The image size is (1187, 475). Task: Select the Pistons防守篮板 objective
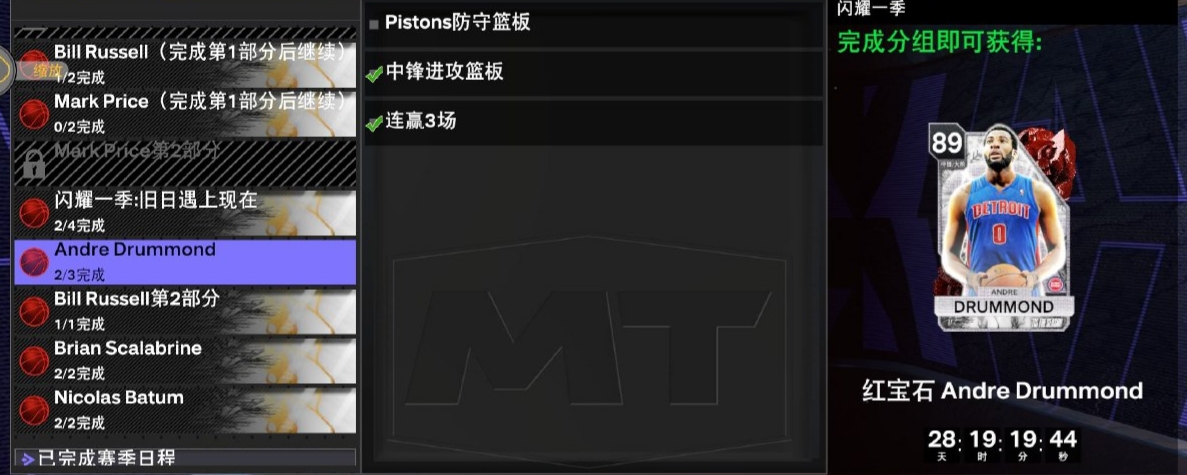pyautogui.click(x=593, y=23)
